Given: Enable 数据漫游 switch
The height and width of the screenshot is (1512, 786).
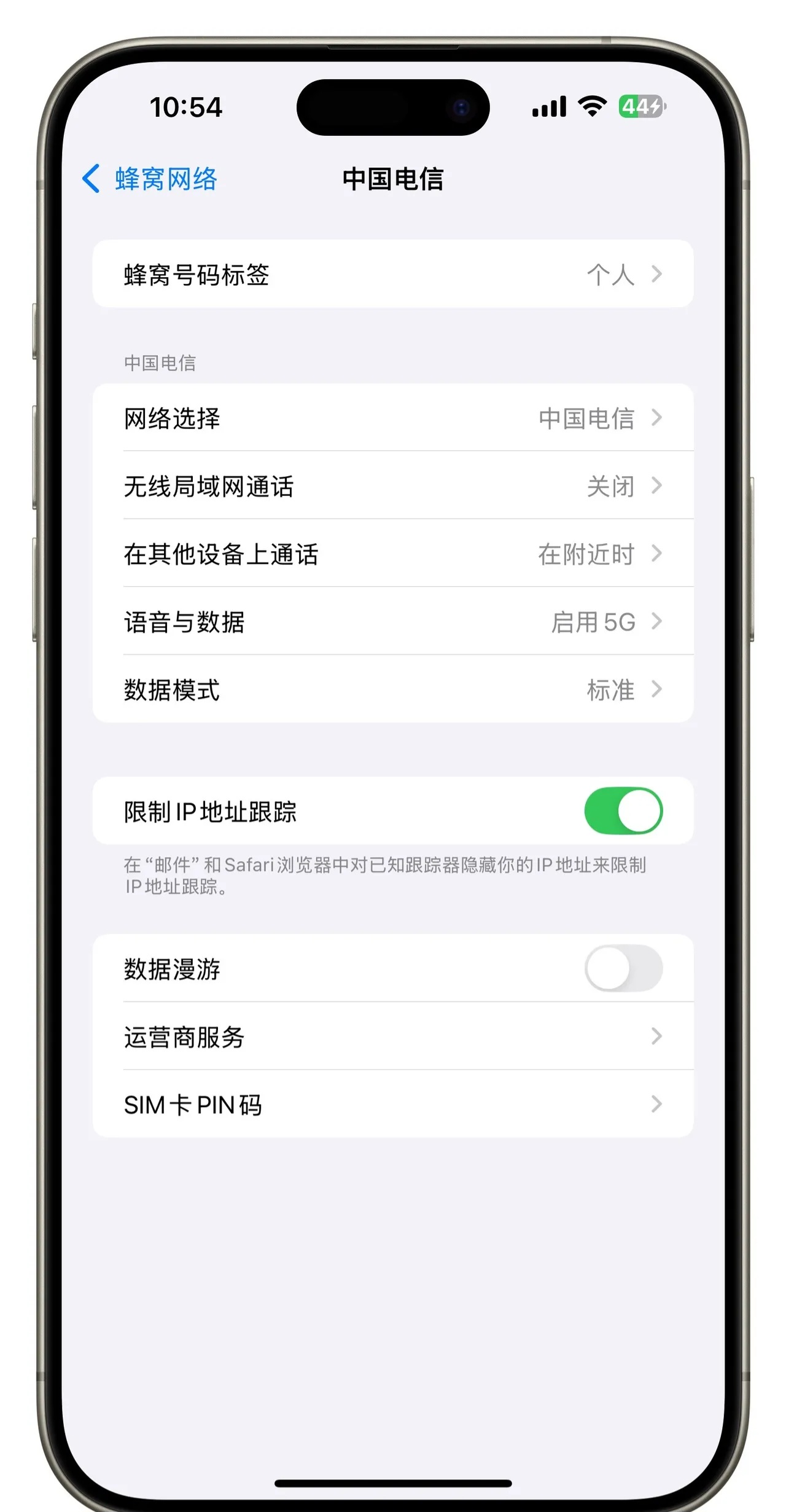Looking at the screenshot, I should pyautogui.click(x=623, y=968).
